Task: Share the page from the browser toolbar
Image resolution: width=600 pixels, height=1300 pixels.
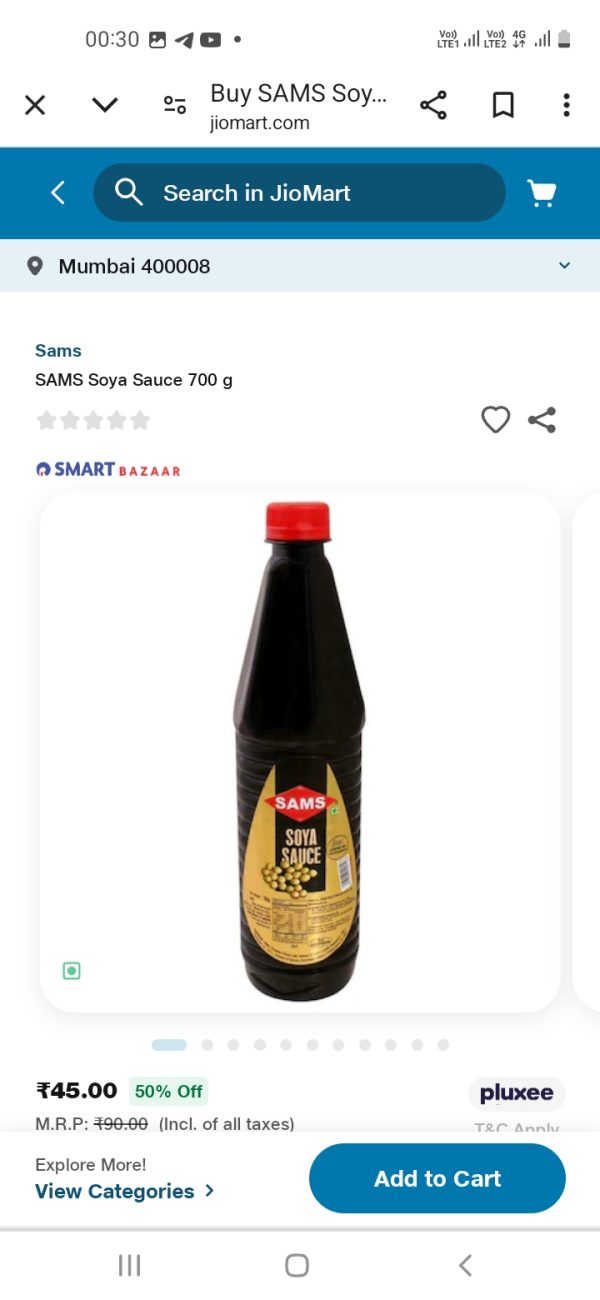Action: point(433,105)
